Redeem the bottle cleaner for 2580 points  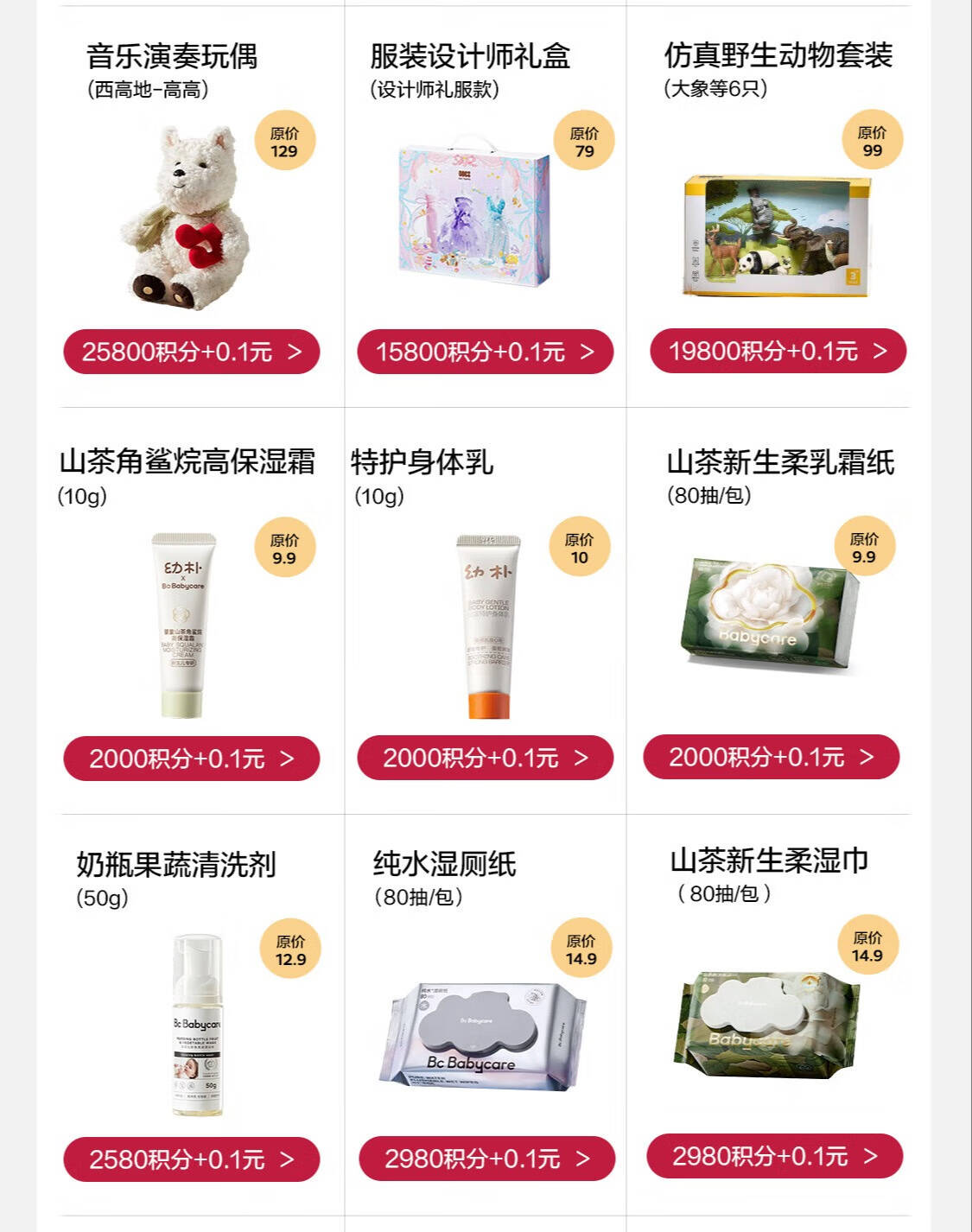191,1159
